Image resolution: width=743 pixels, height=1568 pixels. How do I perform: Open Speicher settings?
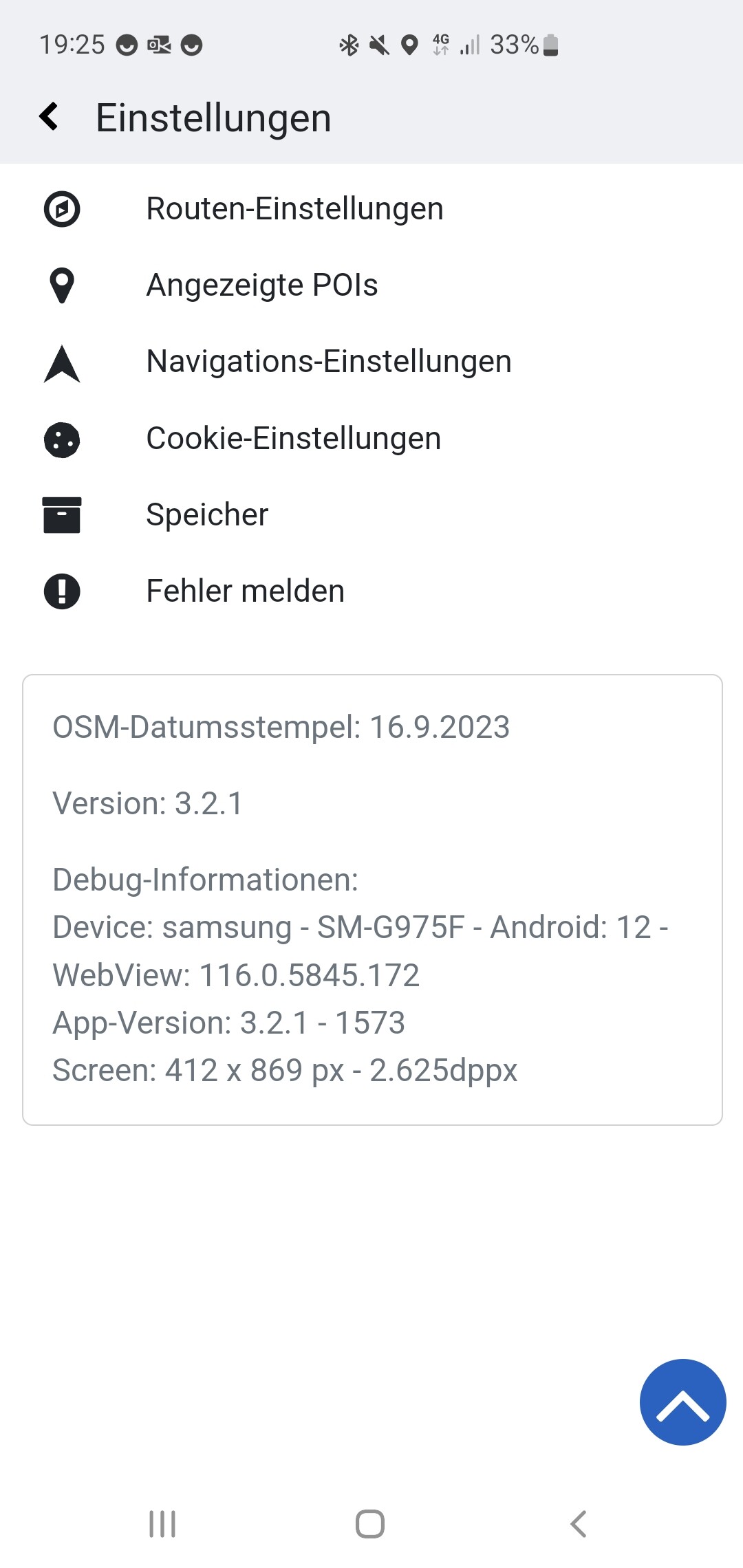pyautogui.click(x=371, y=515)
